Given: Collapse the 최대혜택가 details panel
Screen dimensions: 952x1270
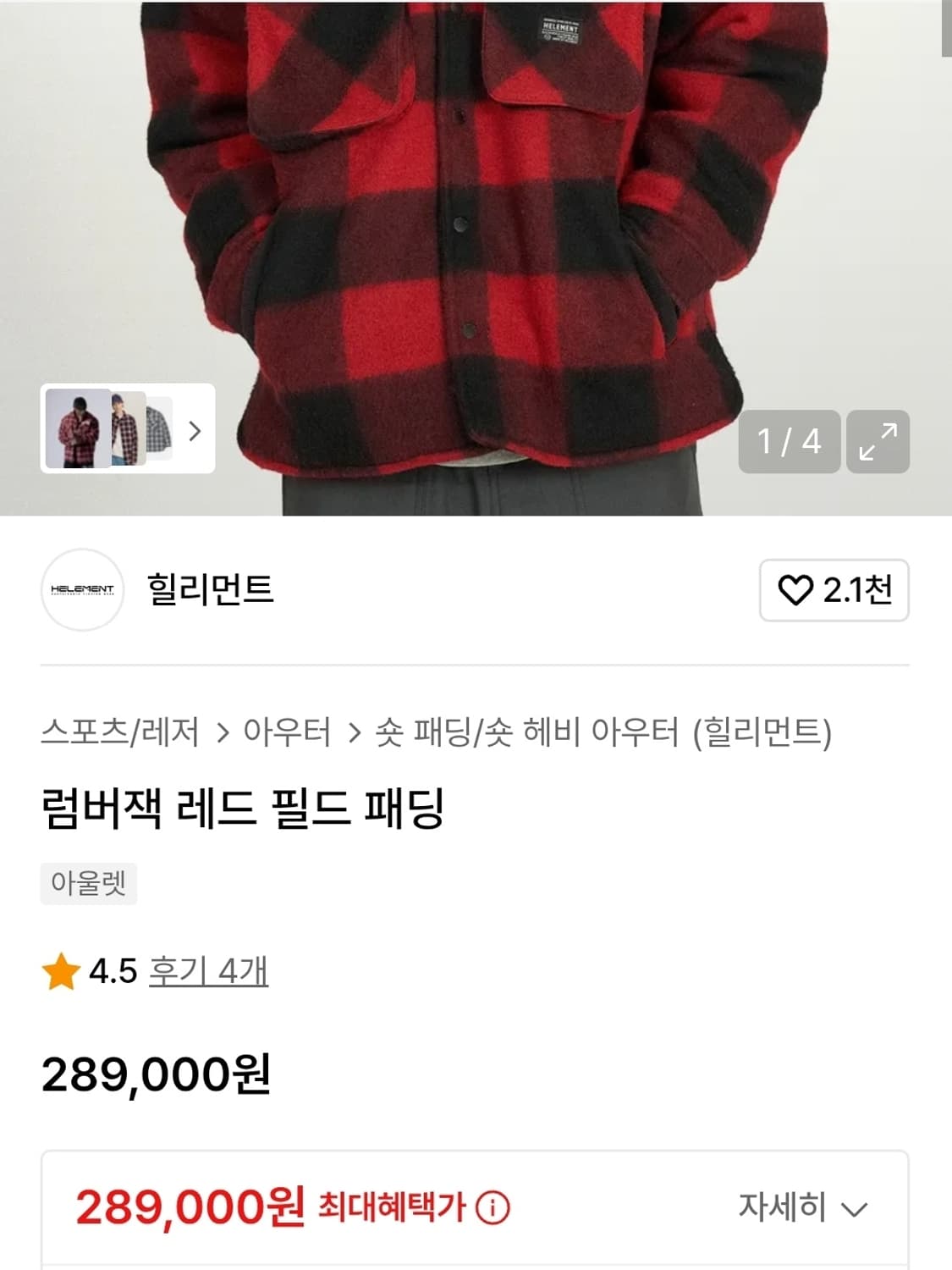Looking at the screenshot, I should click(x=855, y=1208).
